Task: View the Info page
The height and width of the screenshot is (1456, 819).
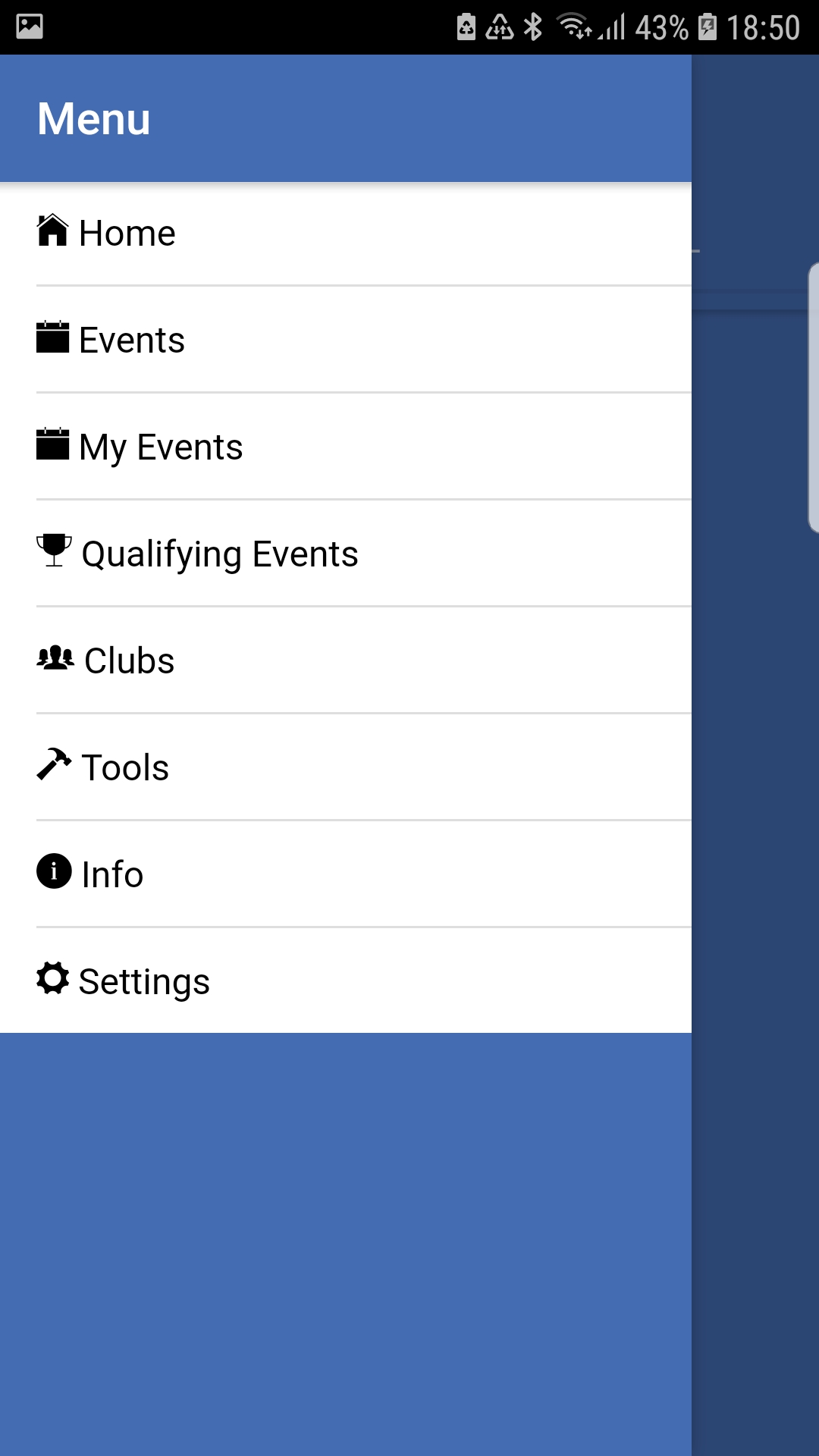Action: 112,874
